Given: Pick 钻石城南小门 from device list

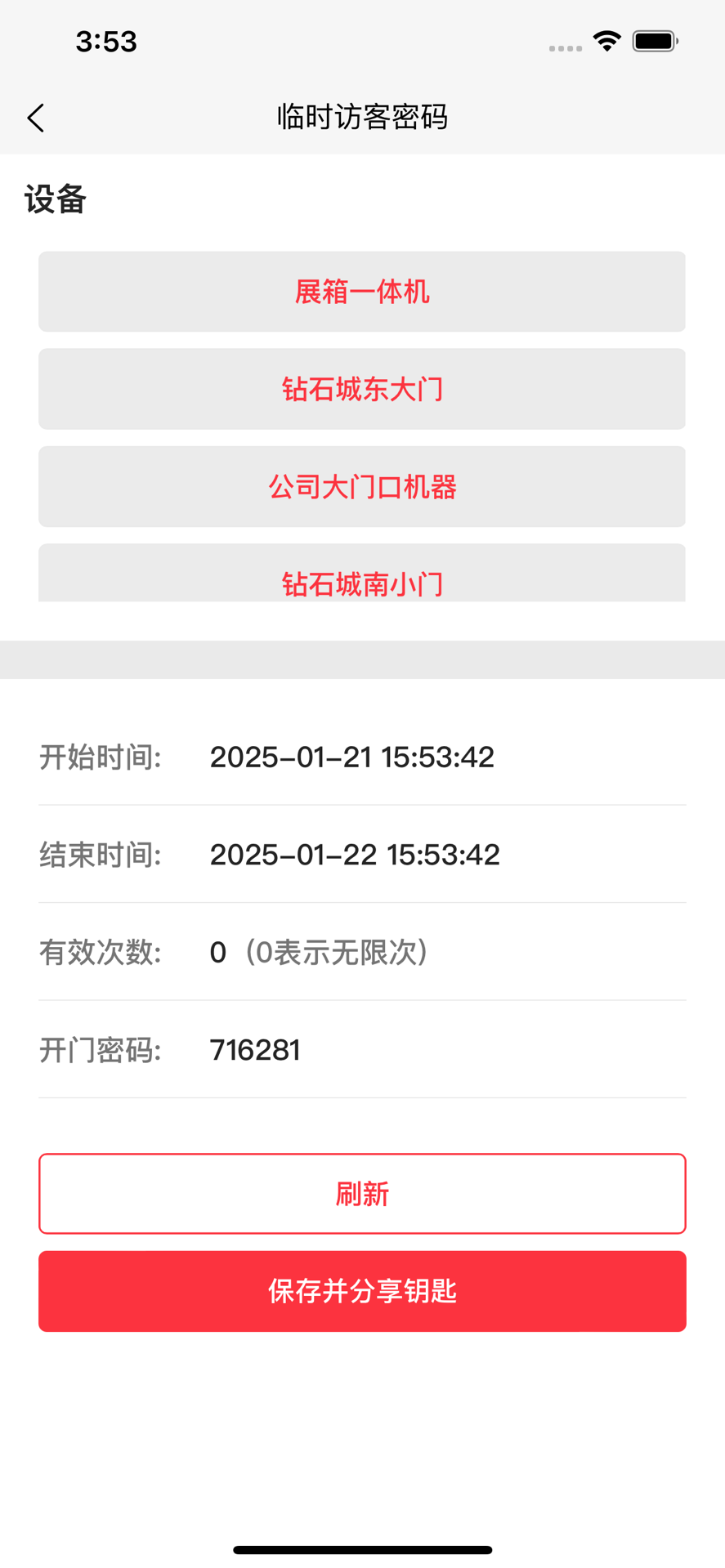Looking at the screenshot, I should 362,583.
